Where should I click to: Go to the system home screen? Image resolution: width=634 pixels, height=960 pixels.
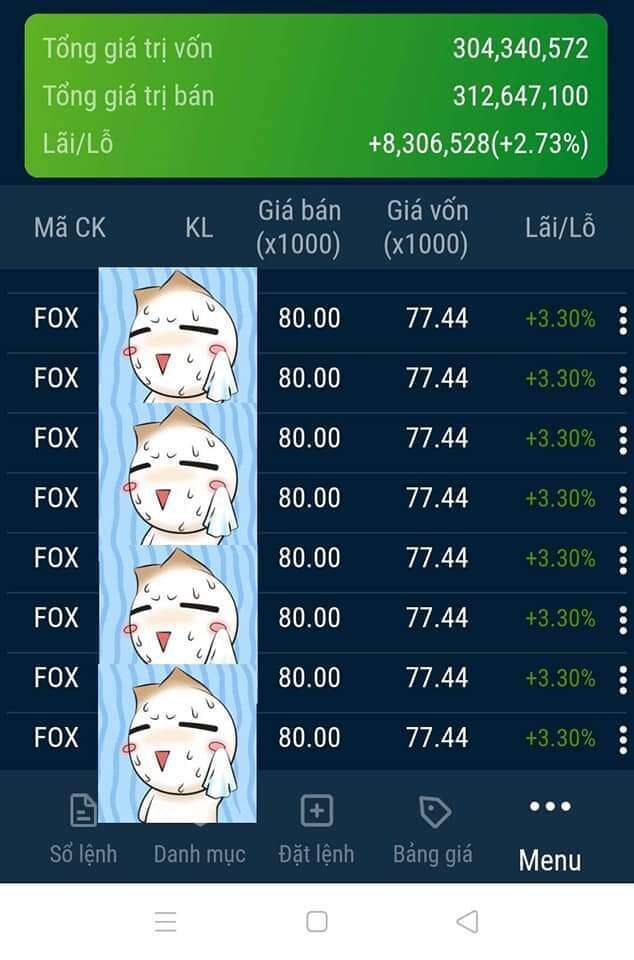click(x=317, y=921)
